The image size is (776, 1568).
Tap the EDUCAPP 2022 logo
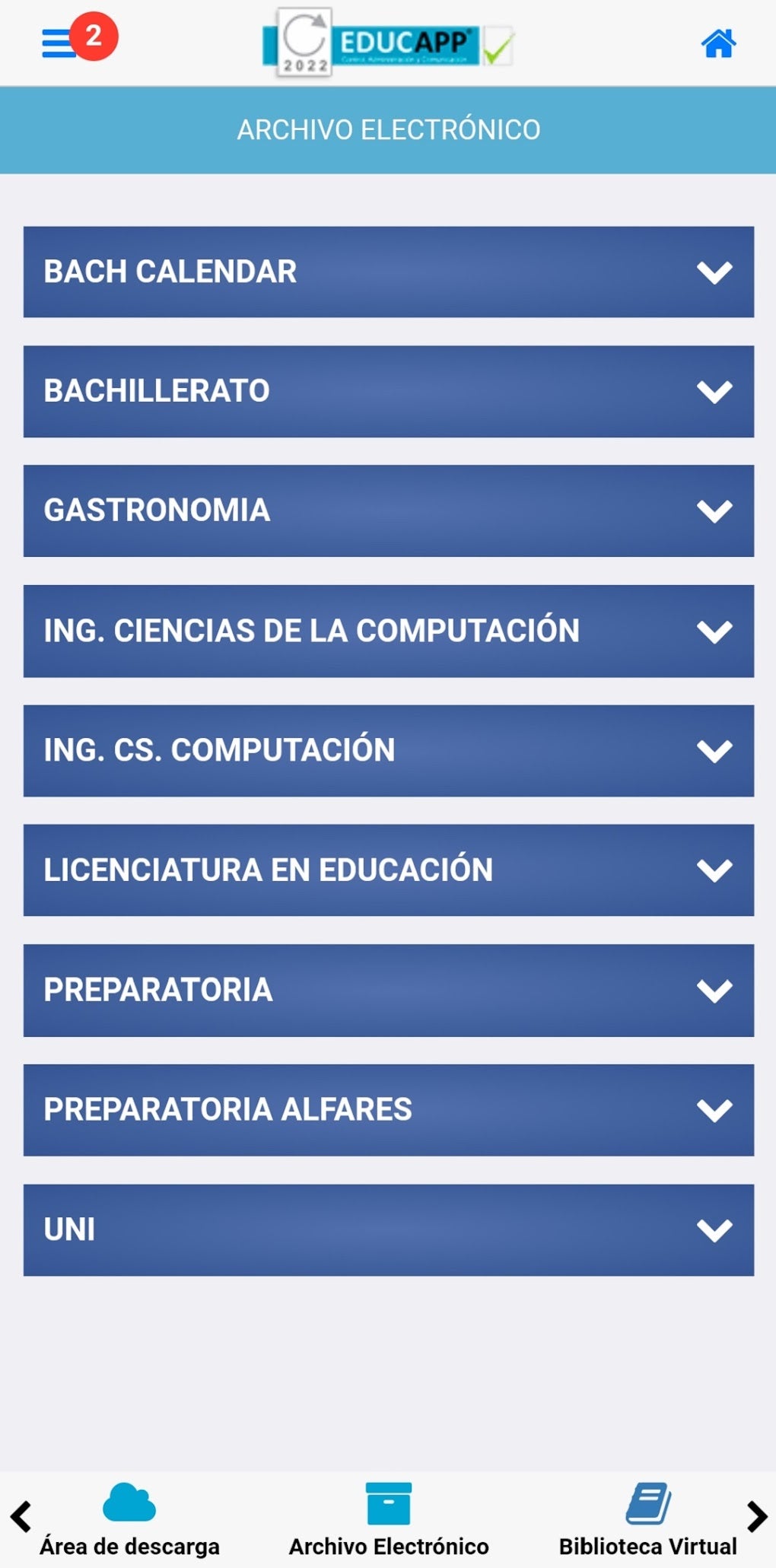388,42
